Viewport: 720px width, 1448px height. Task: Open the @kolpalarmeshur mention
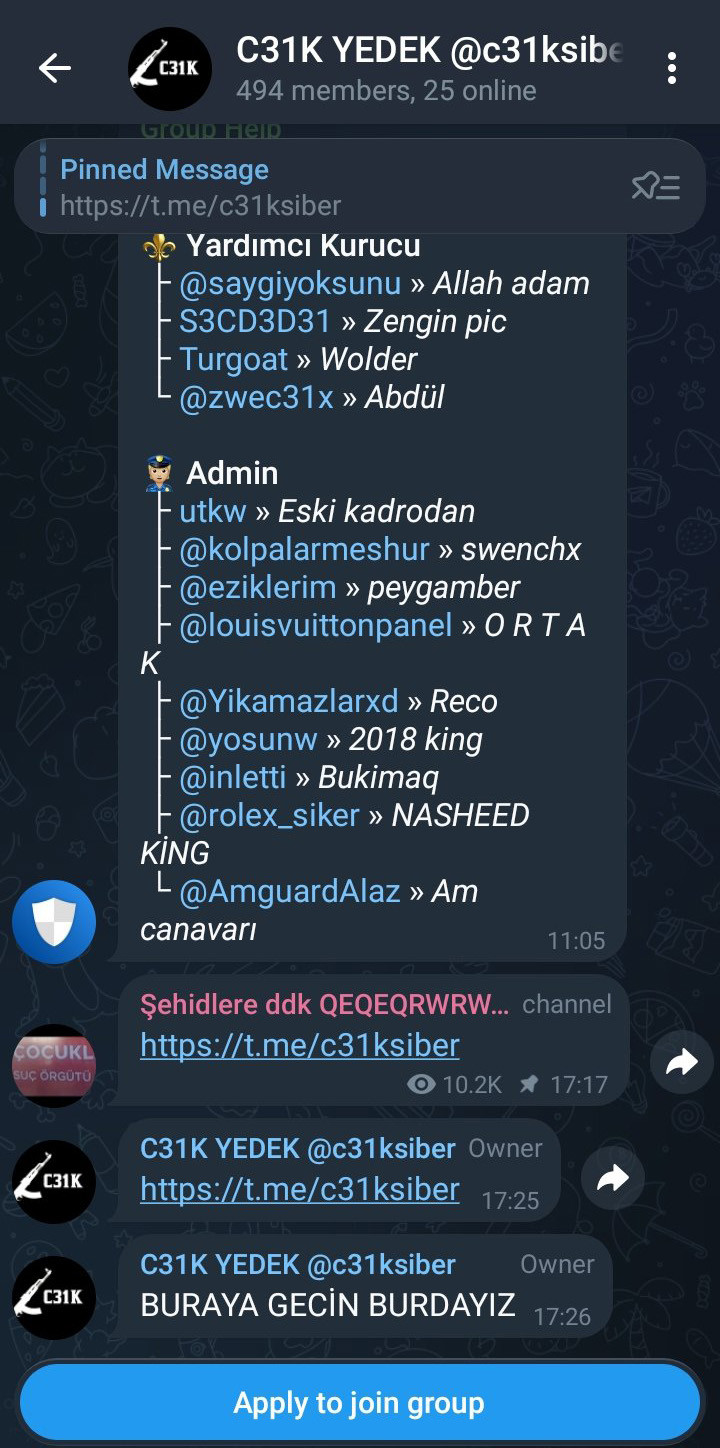(x=304, y=550)
